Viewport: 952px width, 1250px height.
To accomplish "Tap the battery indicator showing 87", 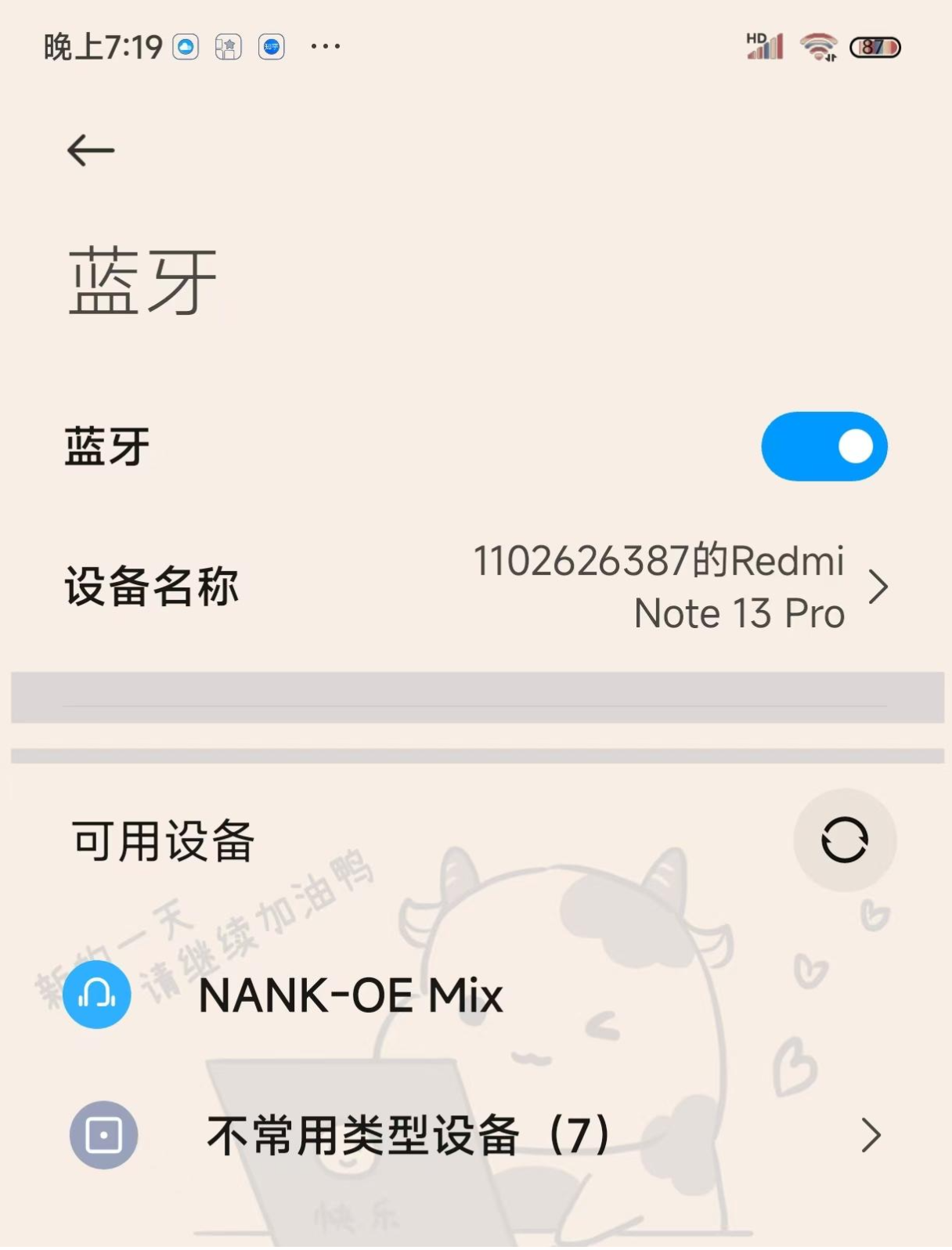I will click(874, 47).
